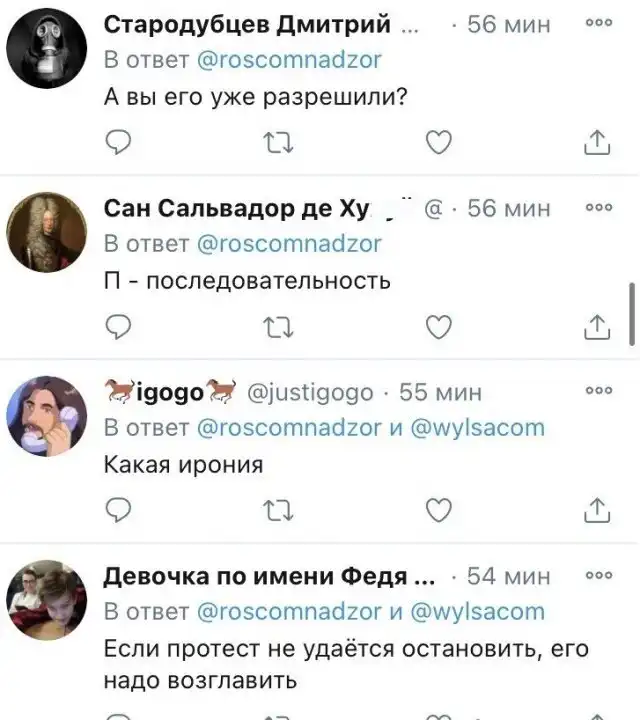Viewport: 640px width, 720px height.
Task: Share the 'П - последовательность' tweet
Action: click(x=596, y=327)
